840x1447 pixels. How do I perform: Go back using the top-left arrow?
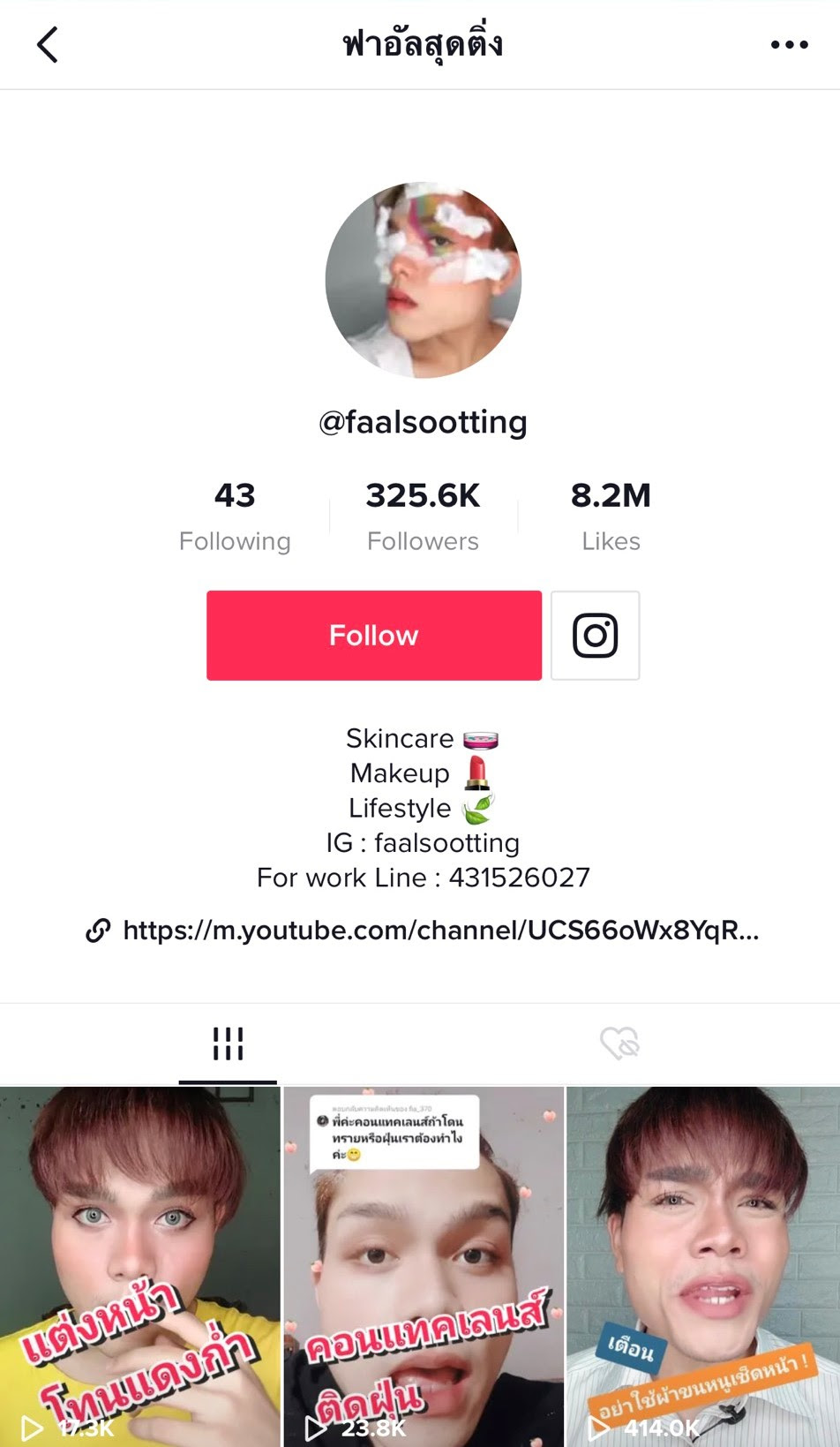48,44
